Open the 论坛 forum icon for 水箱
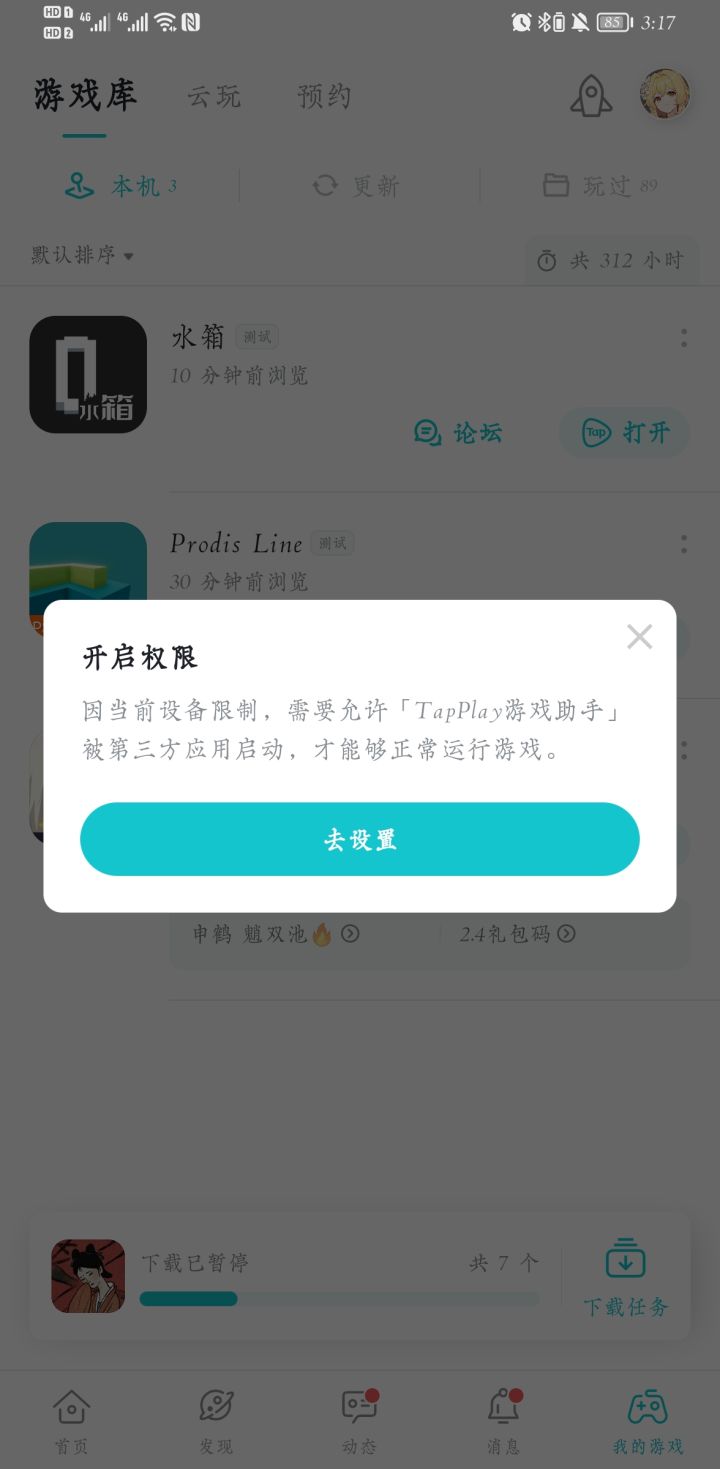The height and width of the screenshot is (1469, 720). [459, 432]
